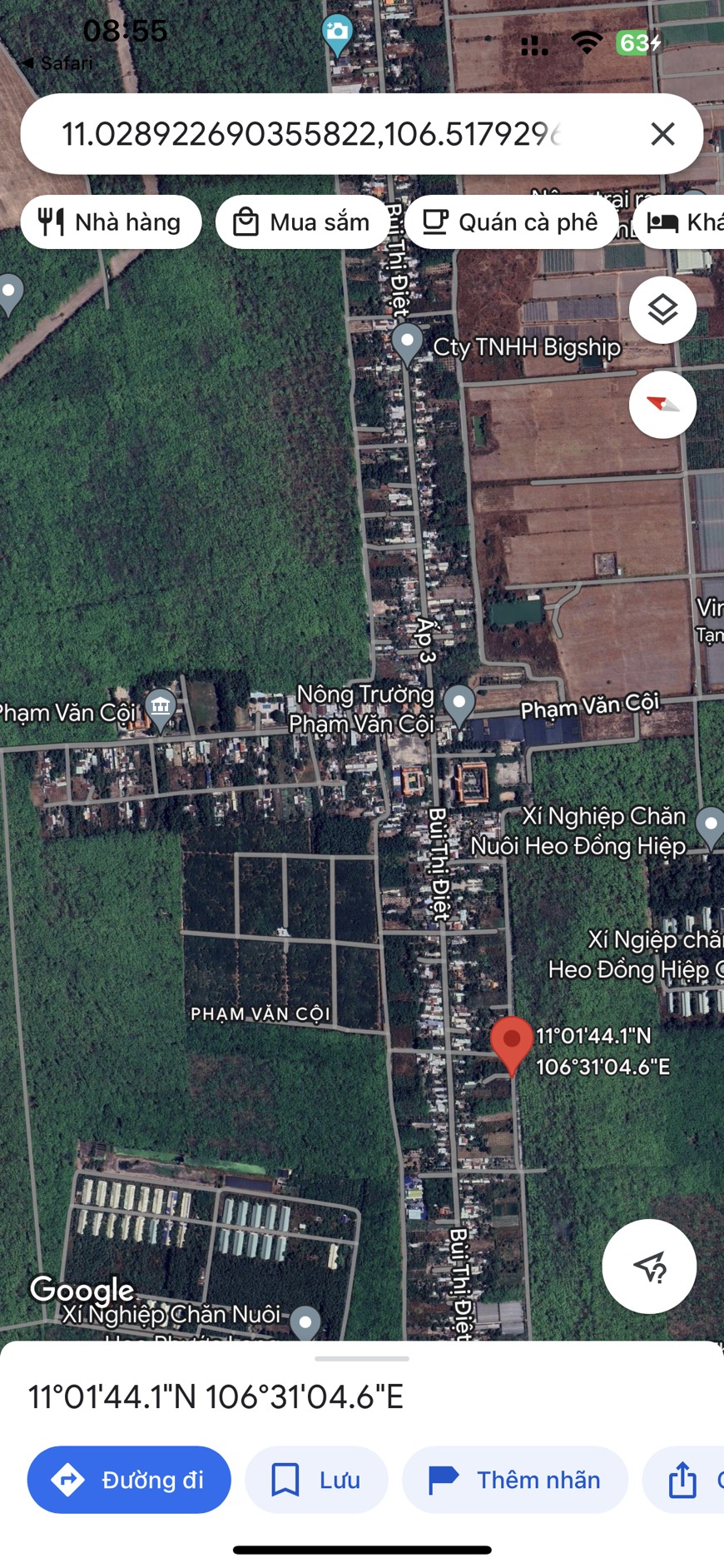724x1568 pixels.
Task: Toggle the Nhà hàng category filter
Action: coord(111,222)
